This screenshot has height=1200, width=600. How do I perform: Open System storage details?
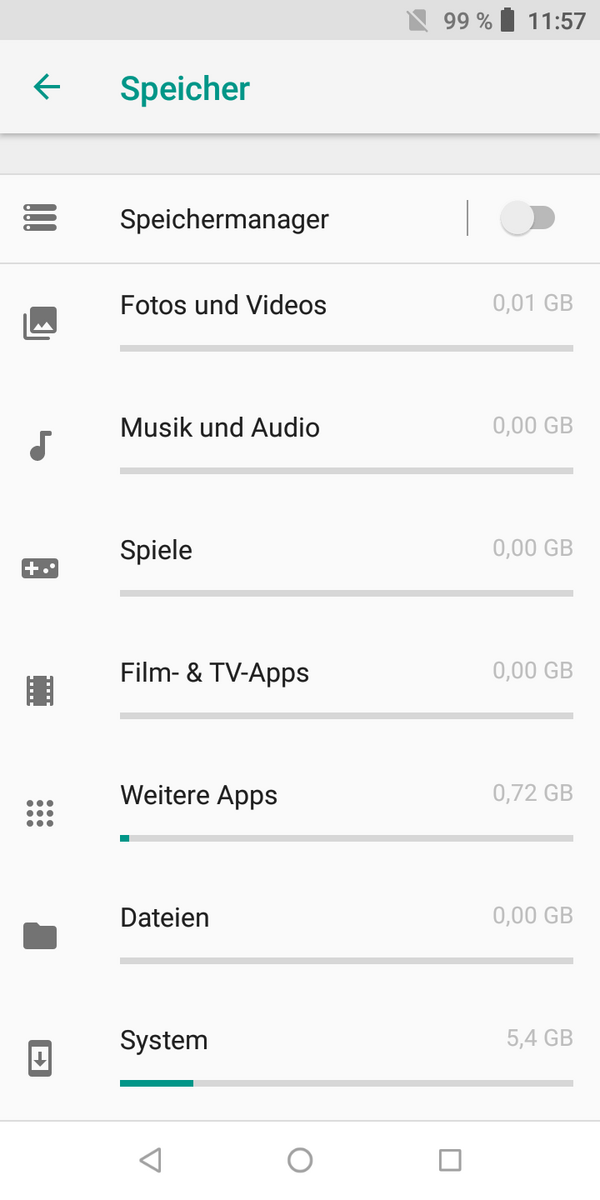(300, 1058)
